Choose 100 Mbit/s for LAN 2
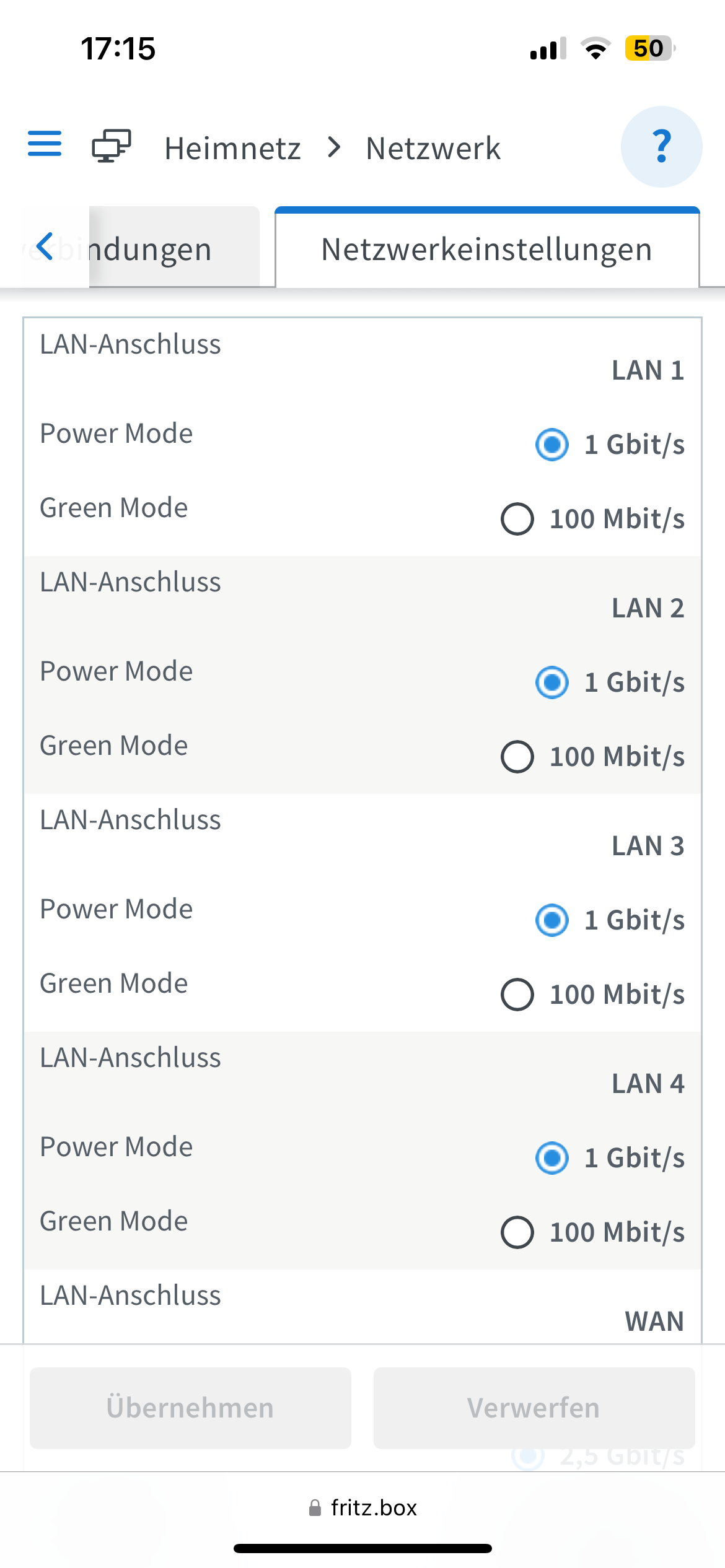Viewport: 725px width, 1568px height. (x=517, y=757)
